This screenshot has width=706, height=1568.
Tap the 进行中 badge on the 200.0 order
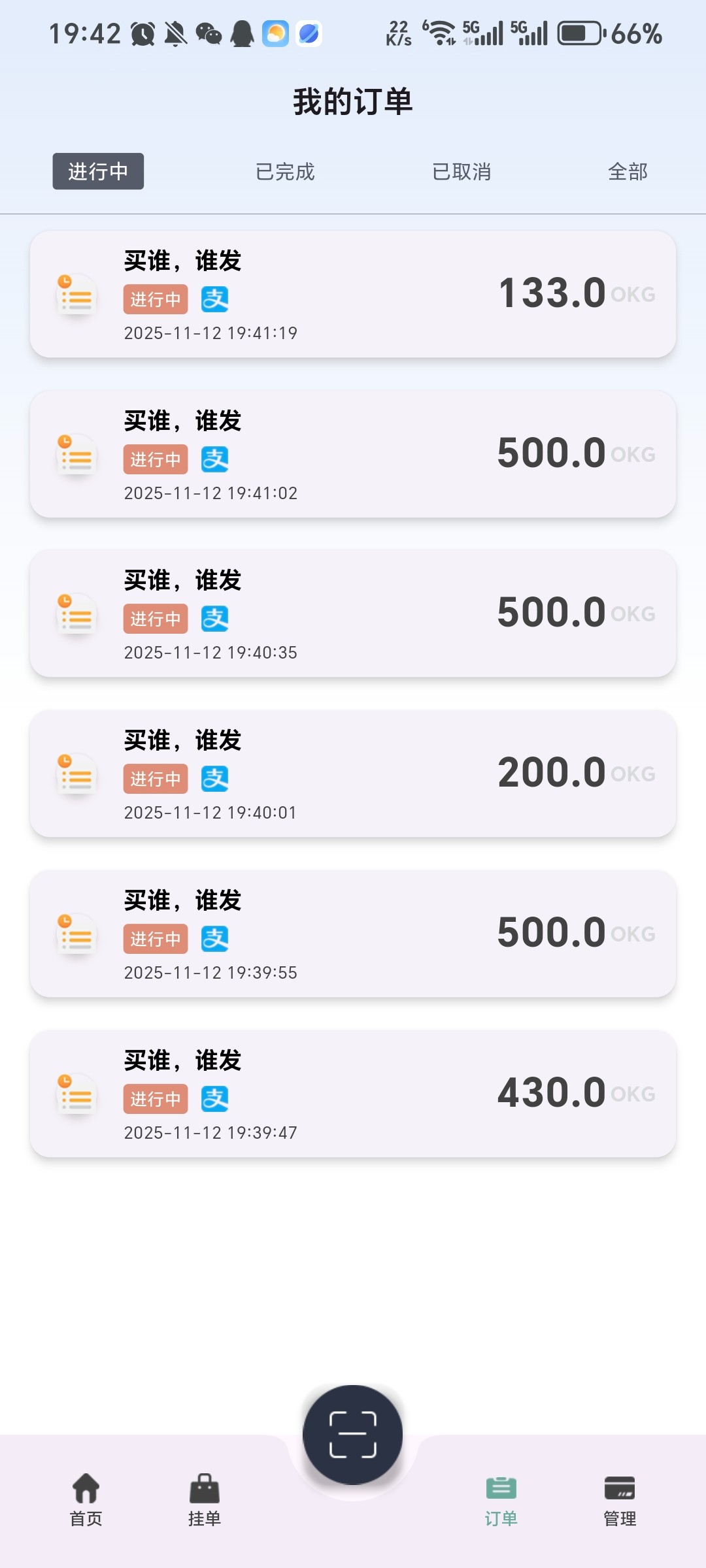(x=155, y=779)
